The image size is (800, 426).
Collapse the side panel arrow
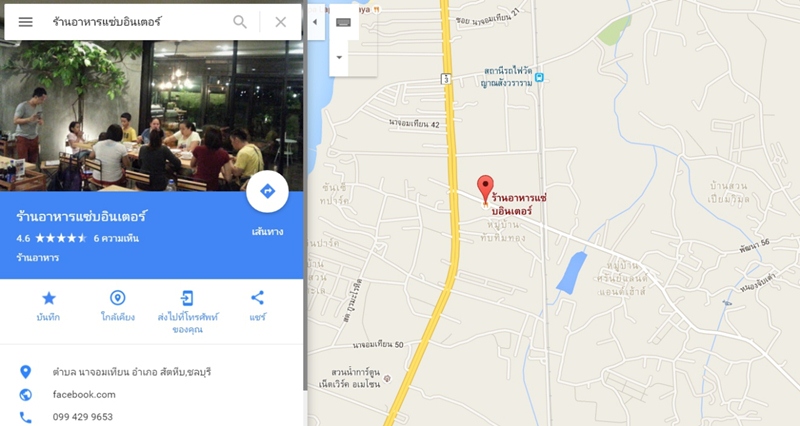tap(315, 21)
